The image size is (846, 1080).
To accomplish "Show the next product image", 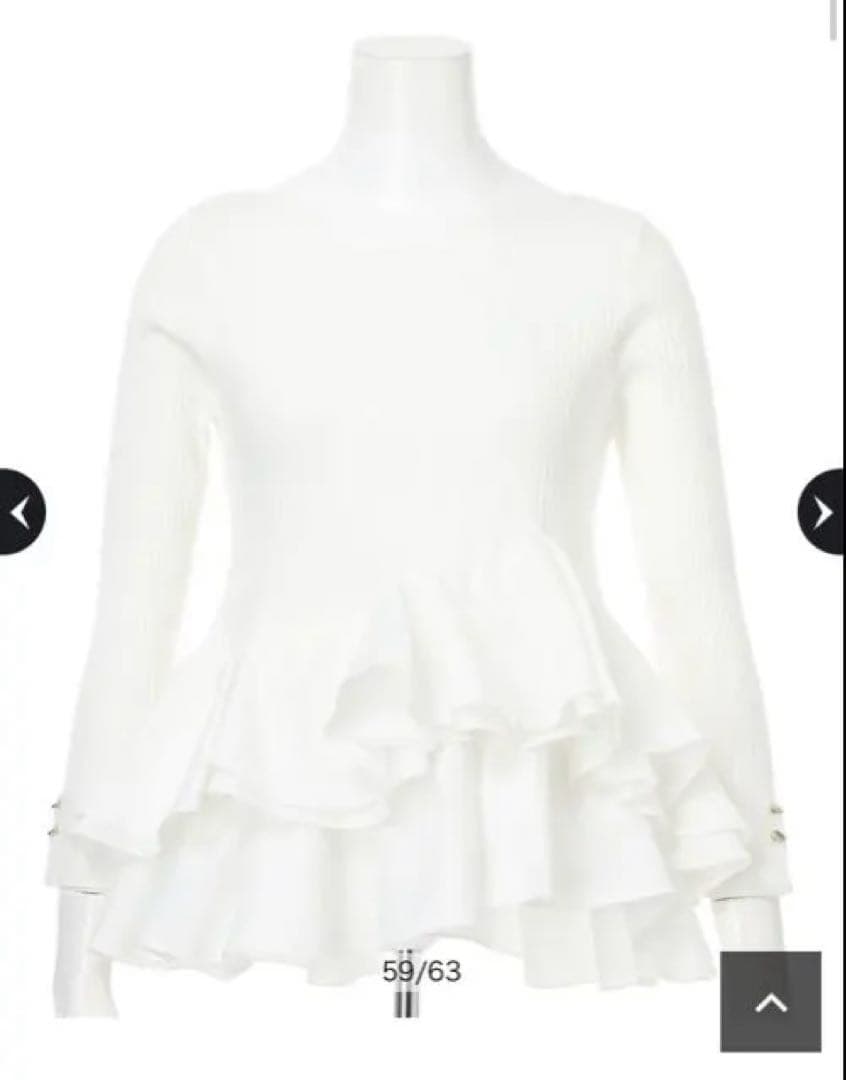I will 823,512.
